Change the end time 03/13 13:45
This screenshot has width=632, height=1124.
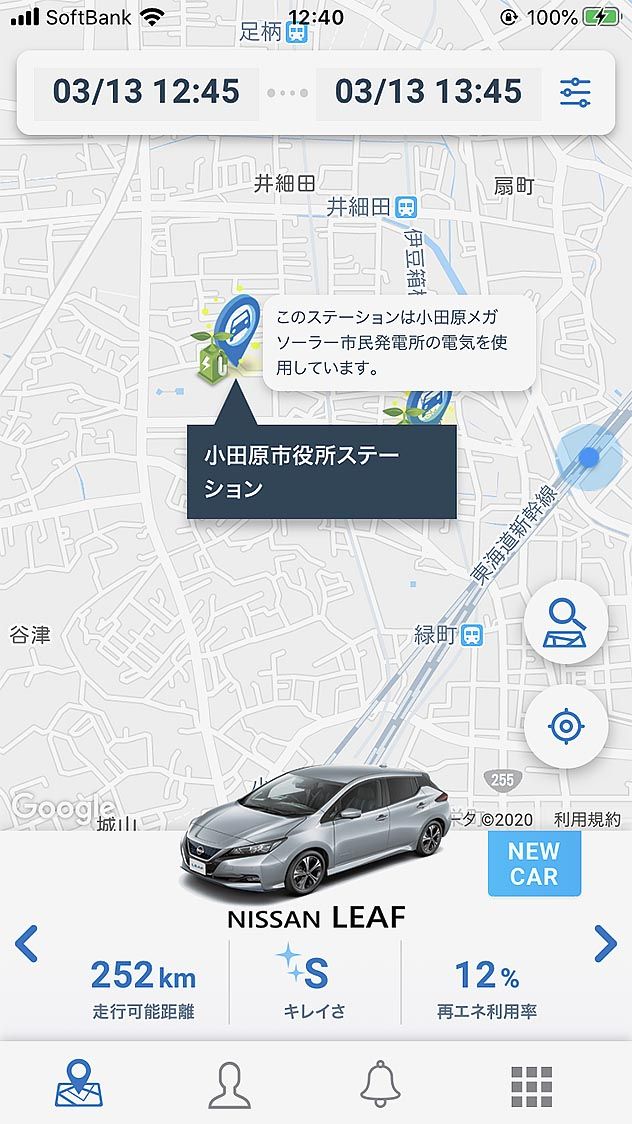tap(428, 93)
